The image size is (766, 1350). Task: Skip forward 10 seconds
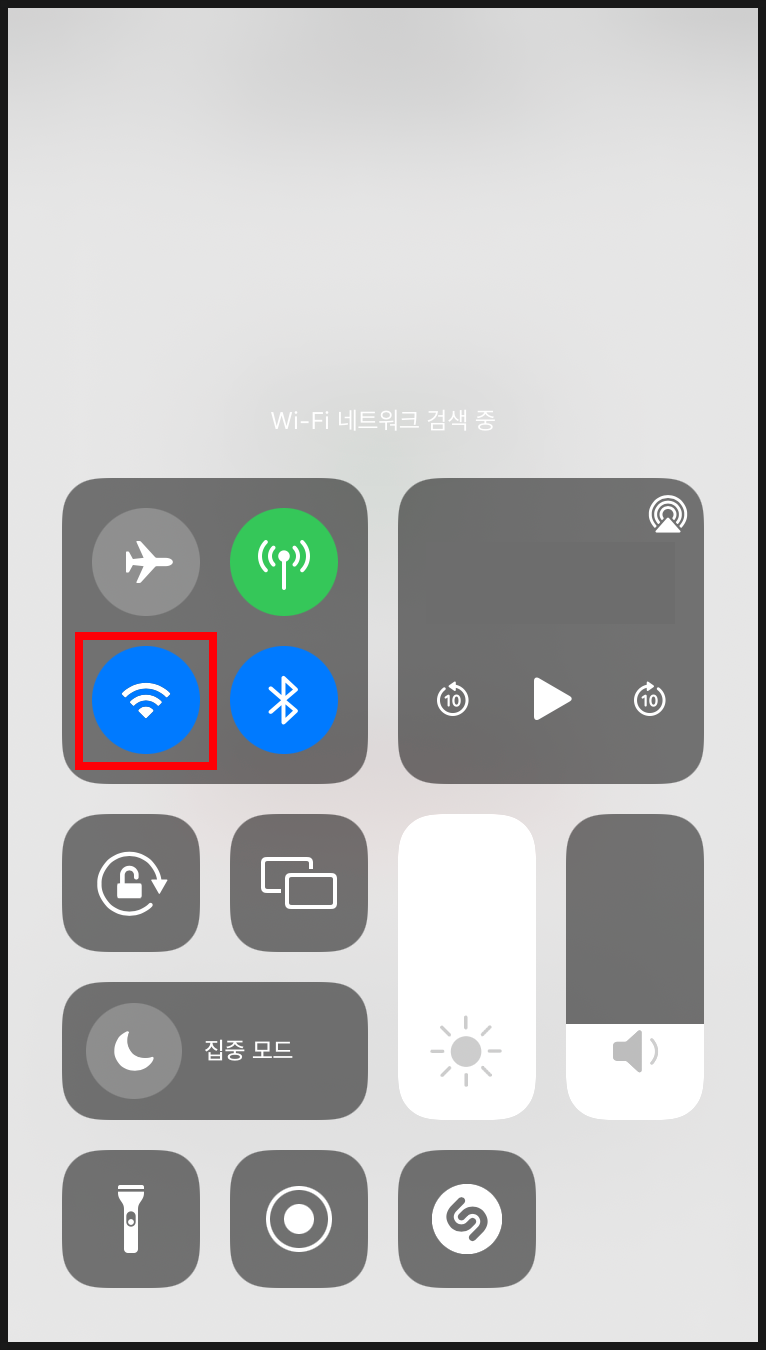tap(650, 698)
